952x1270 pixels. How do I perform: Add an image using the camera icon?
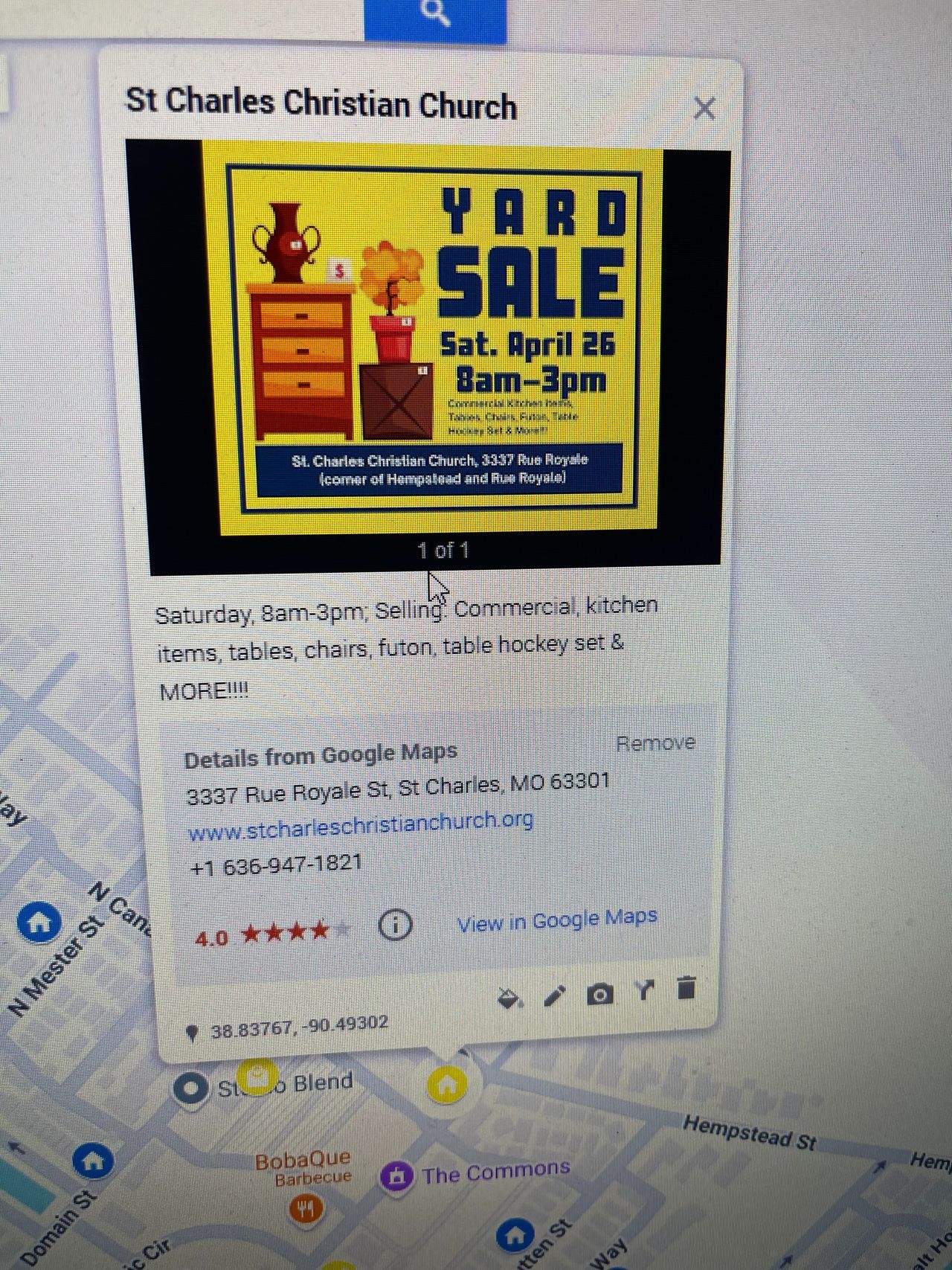click(599, 994)
